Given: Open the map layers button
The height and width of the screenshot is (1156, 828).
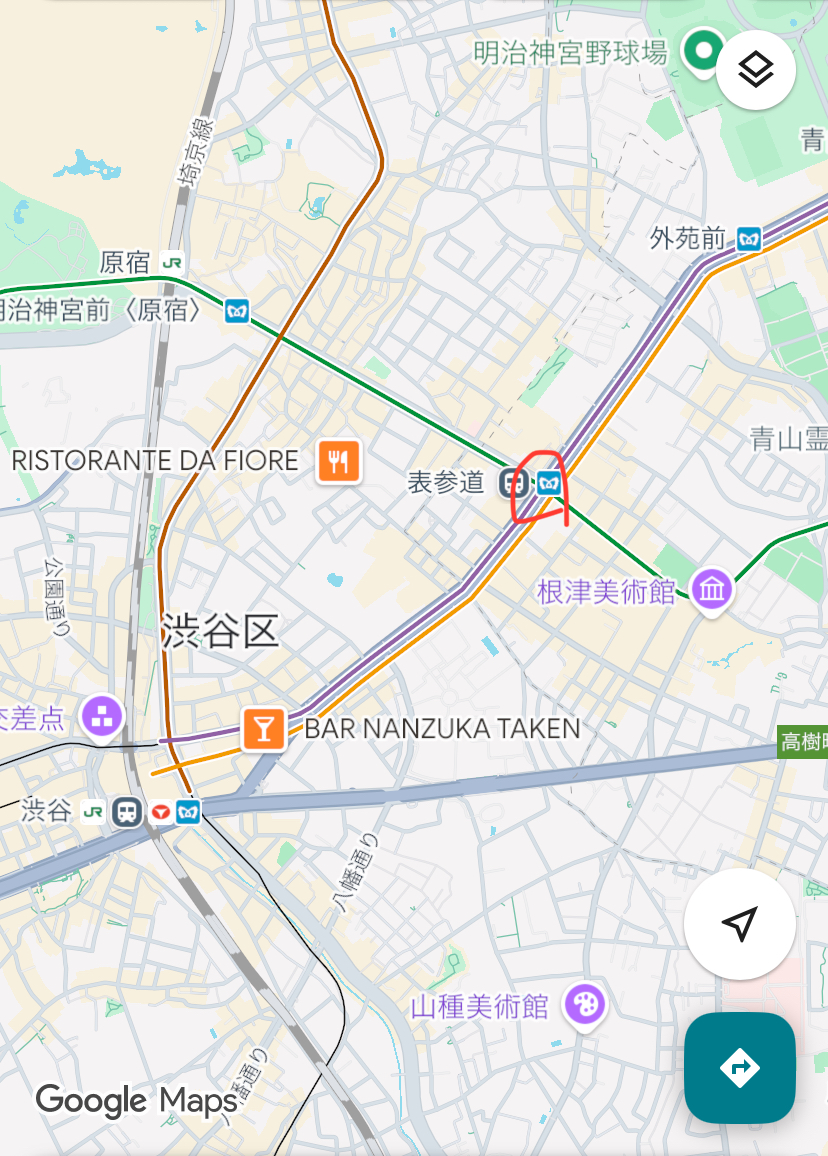Looking at the screenshot, I should (755, 70).
